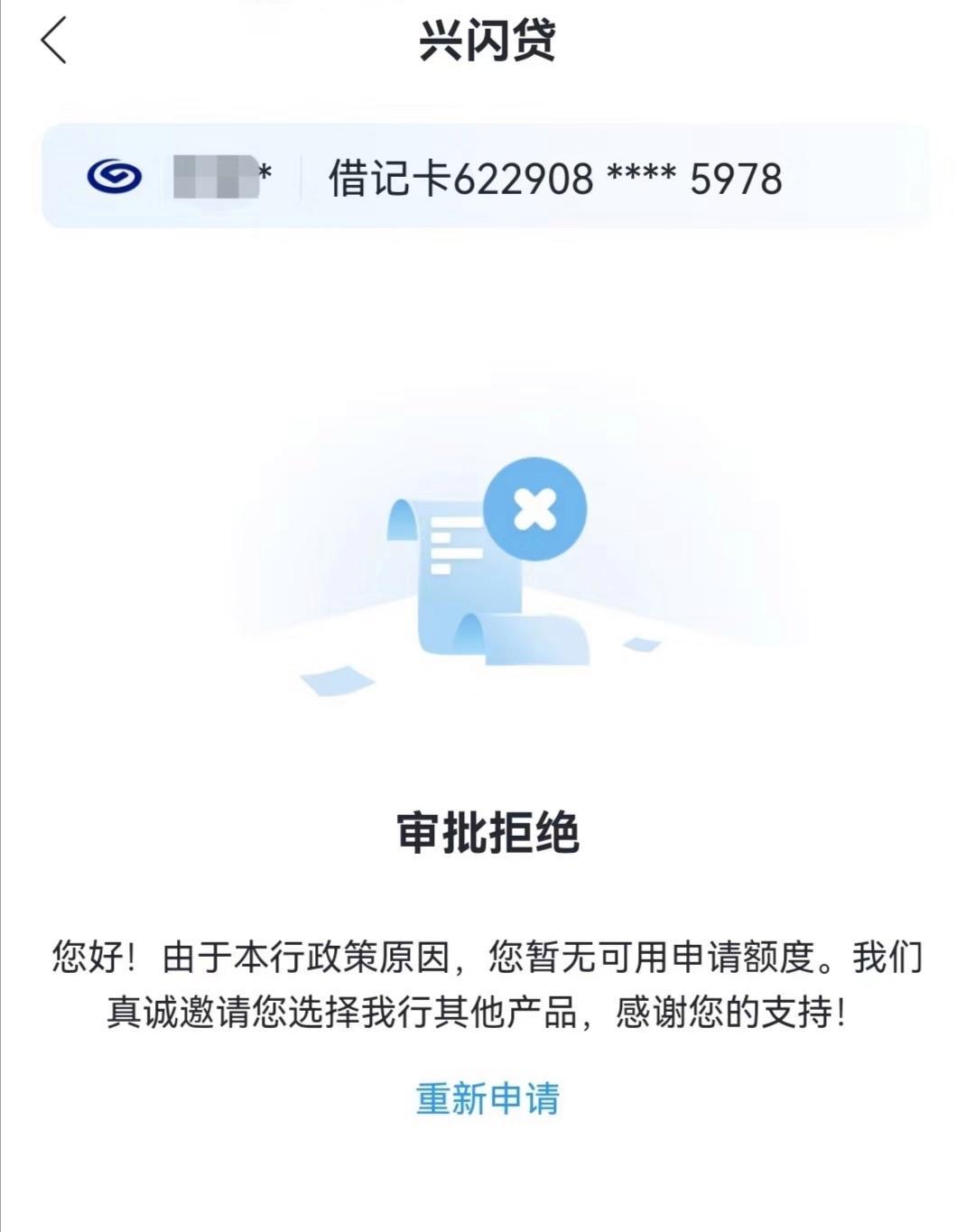The height and width of the screenshot is (1232, 975).
Task: Select the bank card info bar
Action: click(487, 176)
